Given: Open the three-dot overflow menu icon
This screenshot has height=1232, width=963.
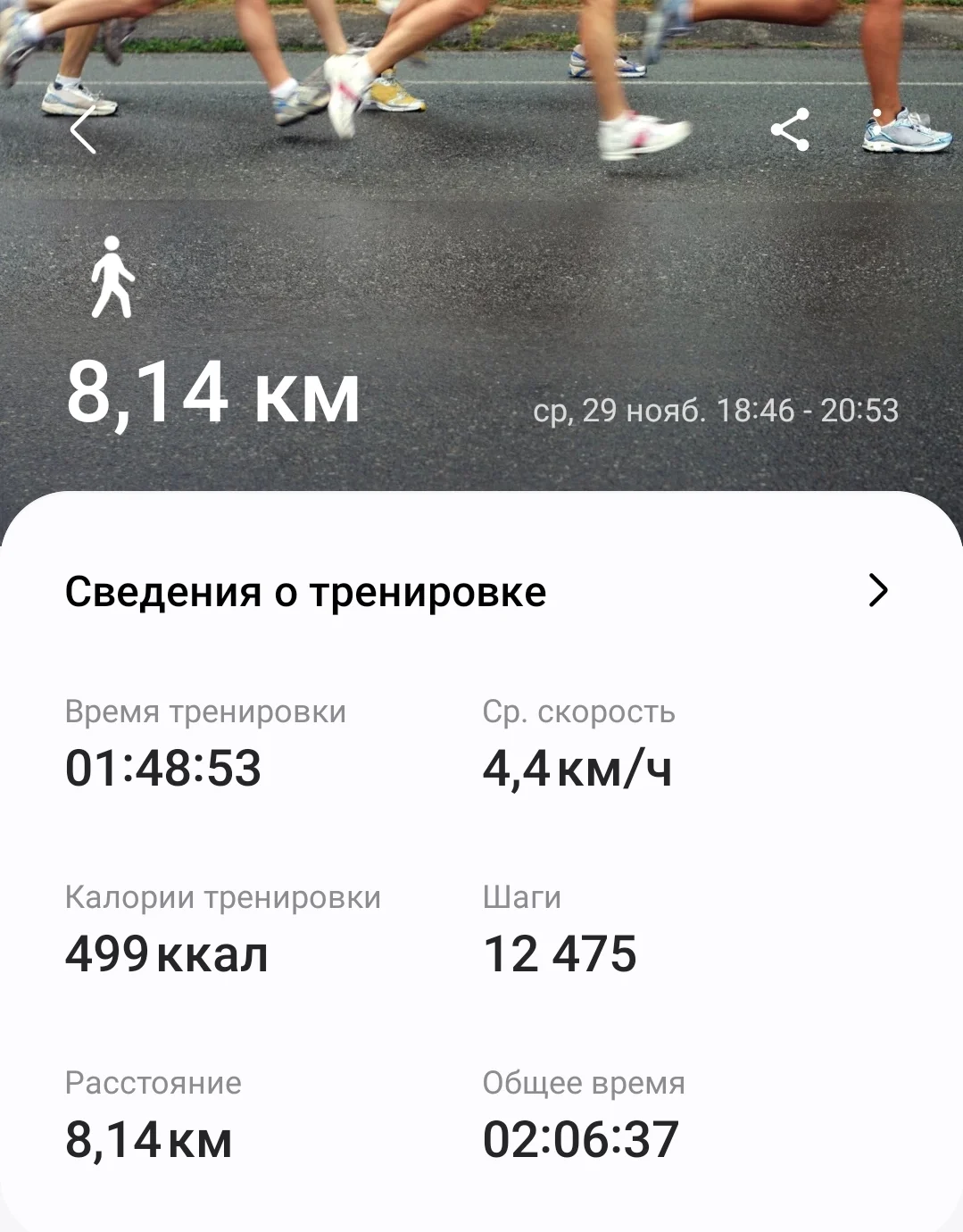Looking at the screenshot, I should pyautogui.click(x=877, y=131).
